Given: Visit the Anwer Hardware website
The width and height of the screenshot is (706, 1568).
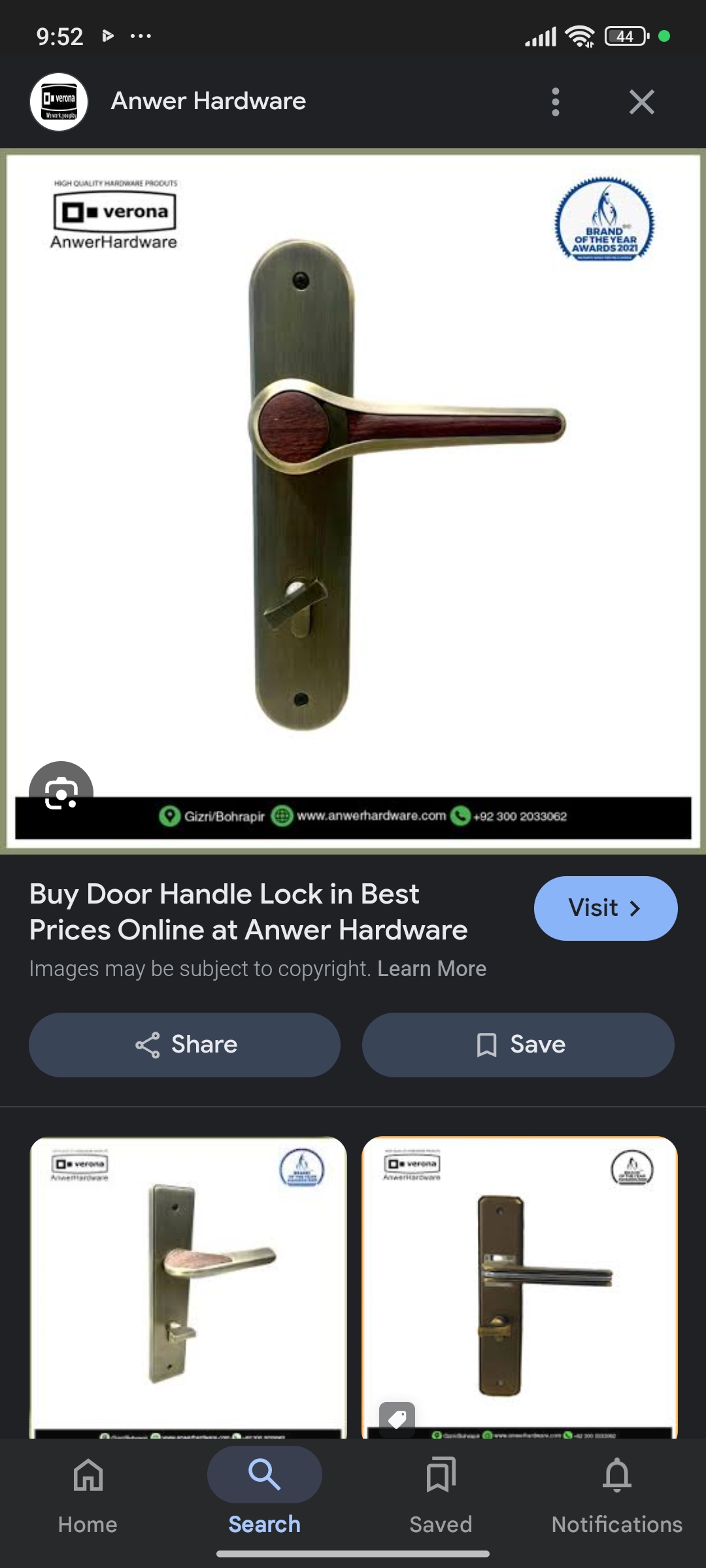Looking at the screenshot, I should [605, 908].
